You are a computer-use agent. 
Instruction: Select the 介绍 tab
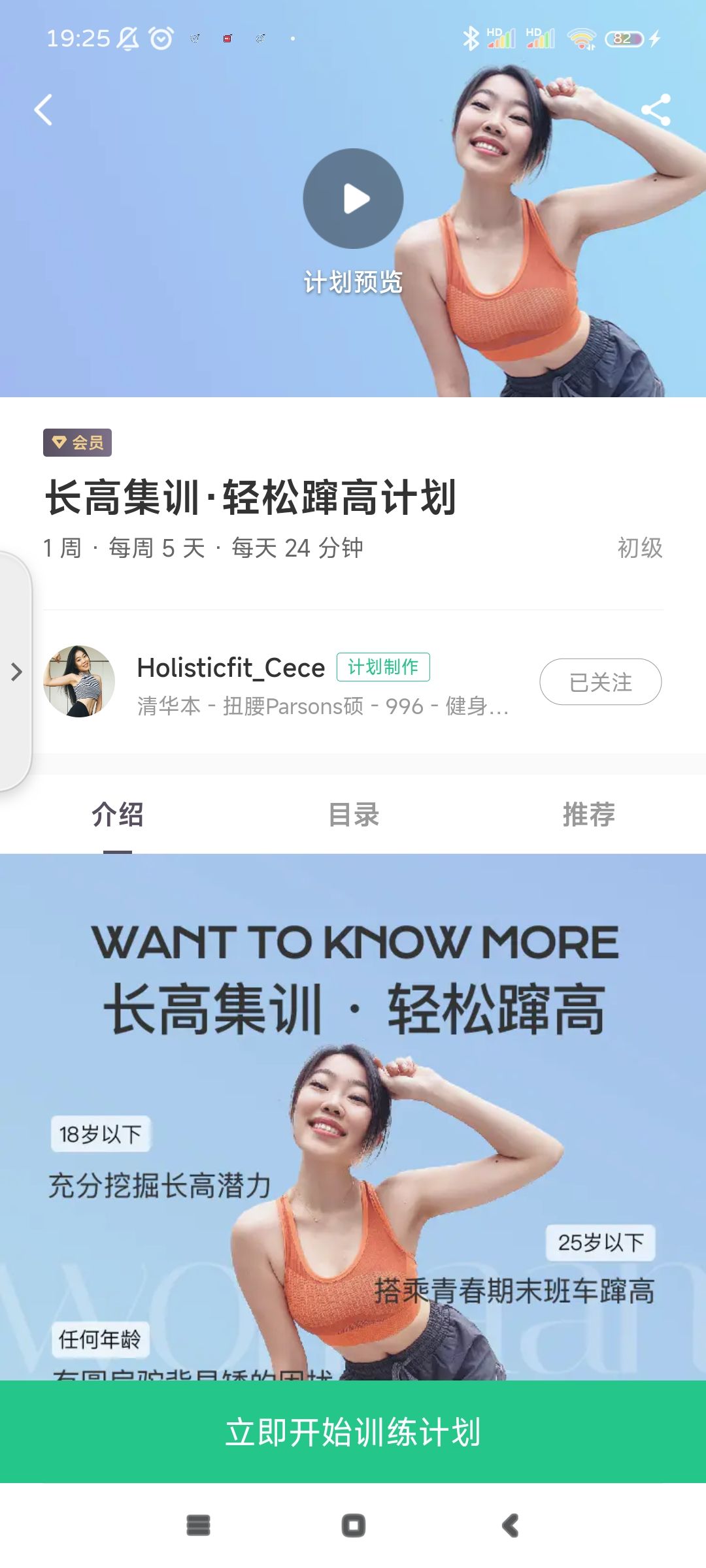pos(118,815)
